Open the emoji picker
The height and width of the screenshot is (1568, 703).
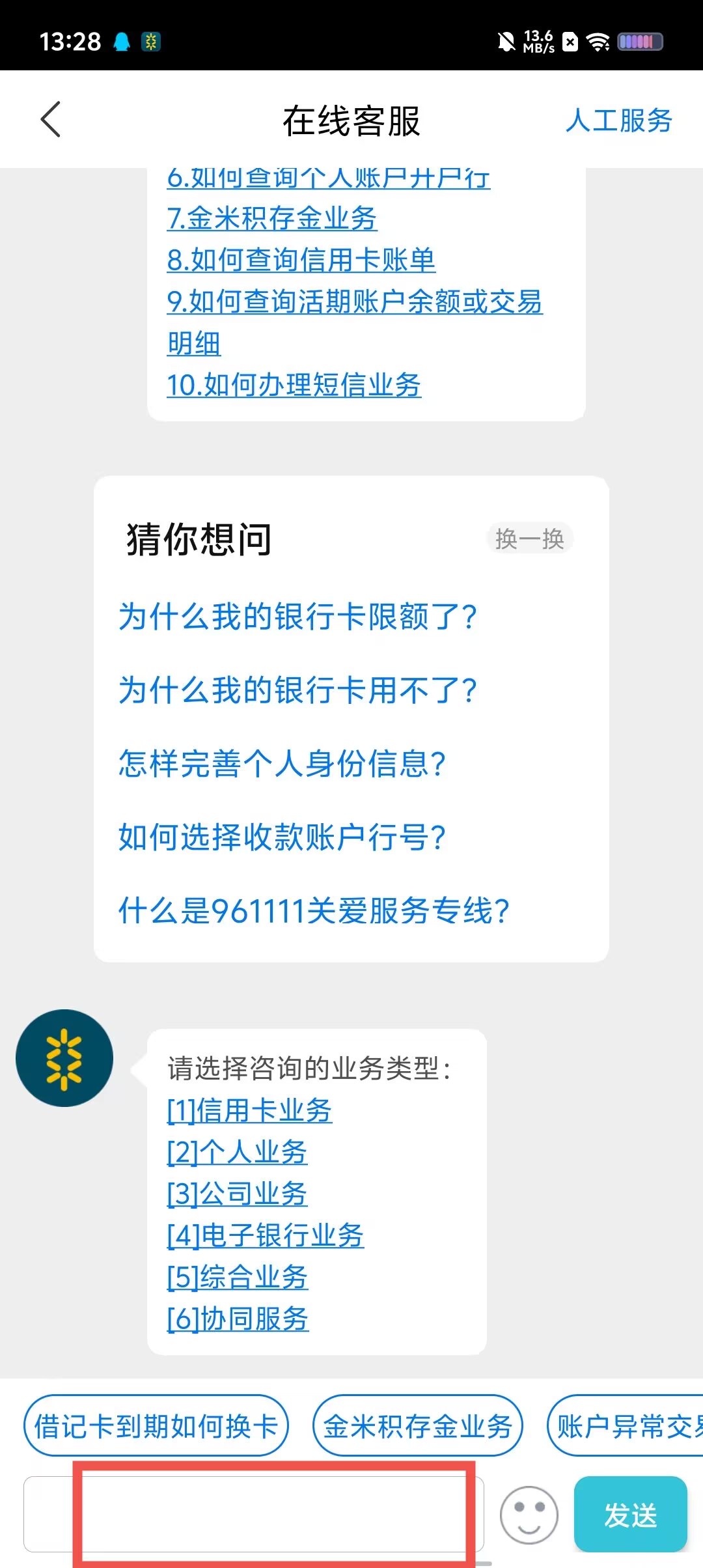[529, 1515]
